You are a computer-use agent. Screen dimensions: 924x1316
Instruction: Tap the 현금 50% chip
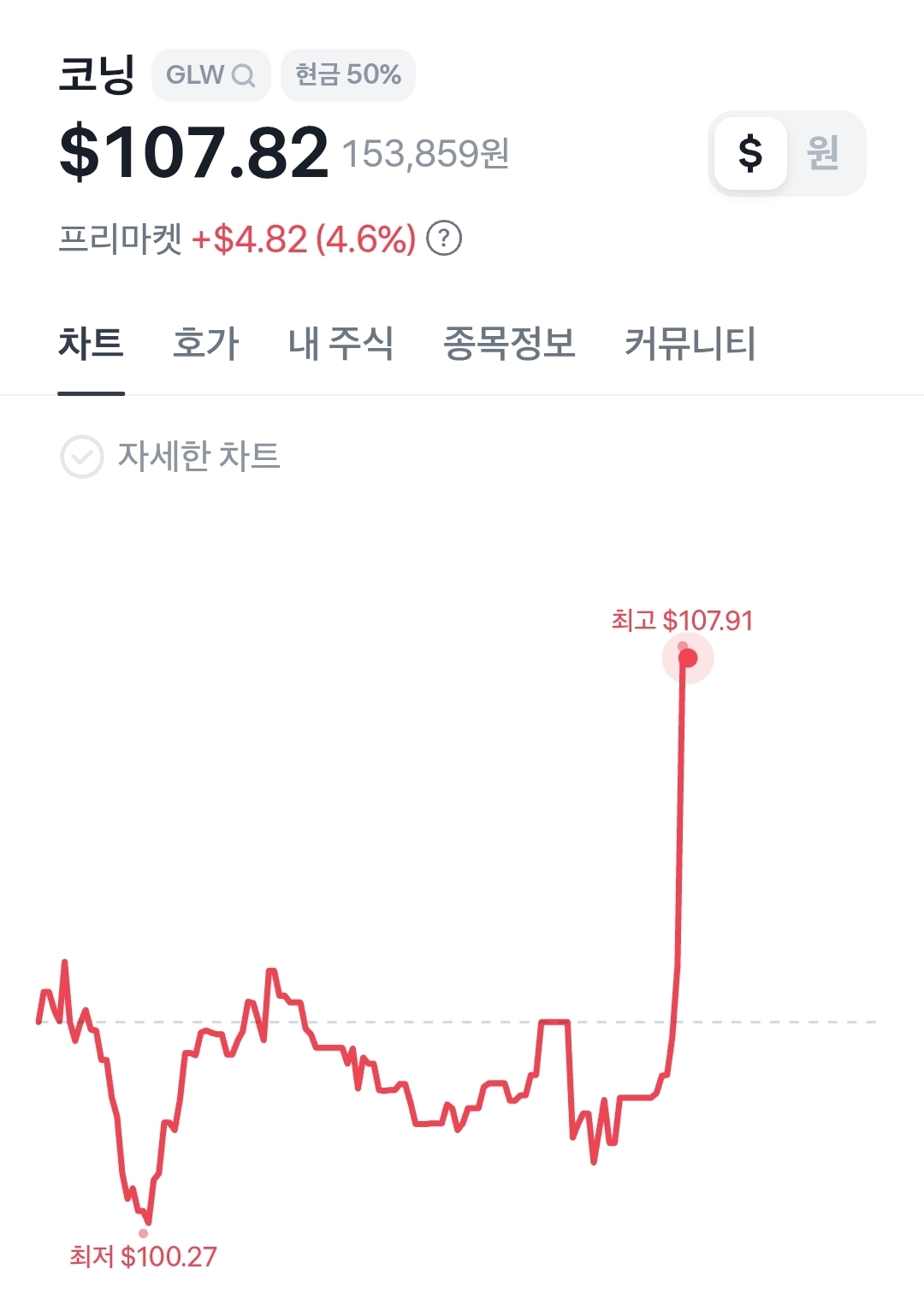tap(347, 75)
